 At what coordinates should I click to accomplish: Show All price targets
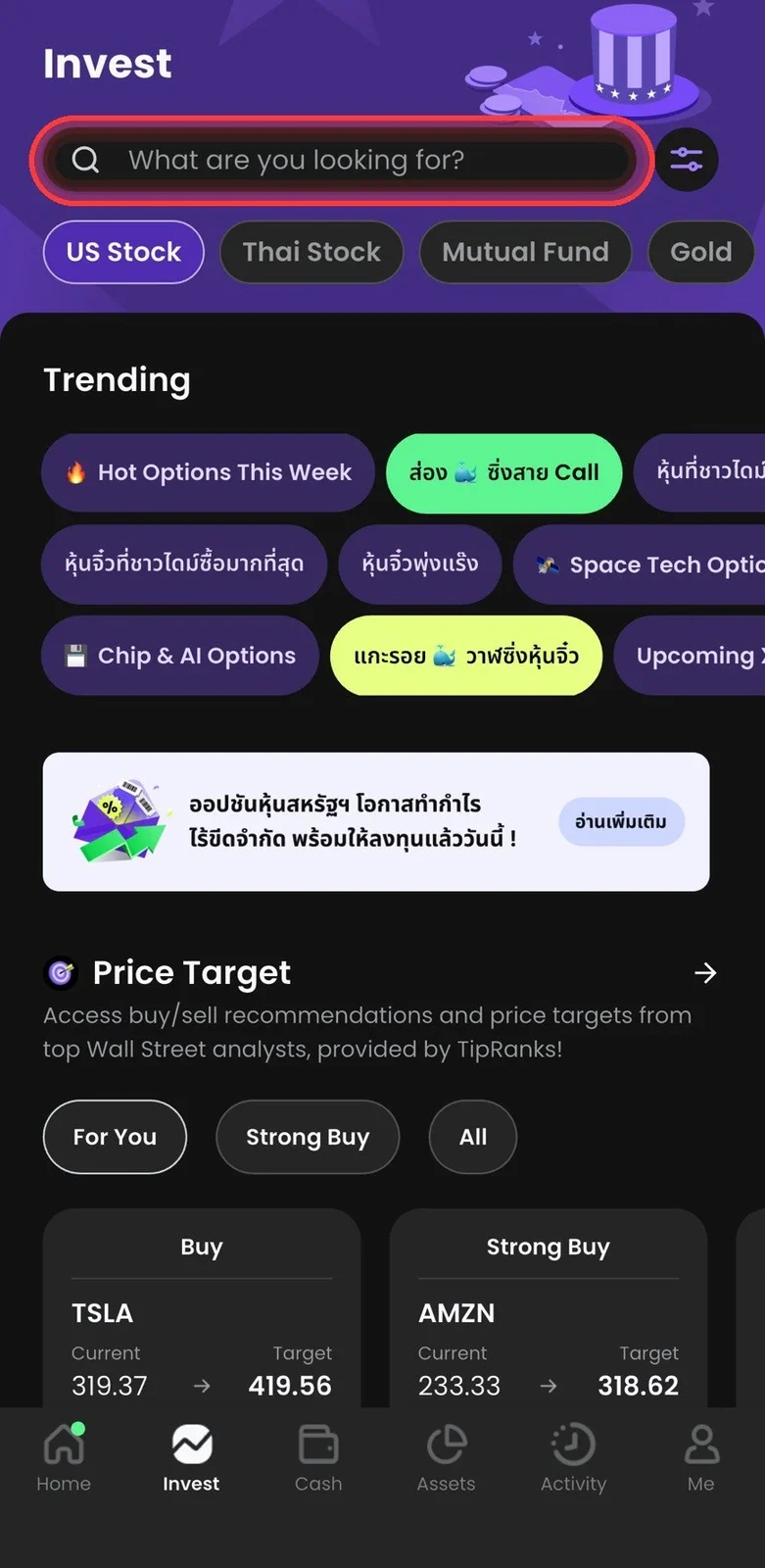473,1137
